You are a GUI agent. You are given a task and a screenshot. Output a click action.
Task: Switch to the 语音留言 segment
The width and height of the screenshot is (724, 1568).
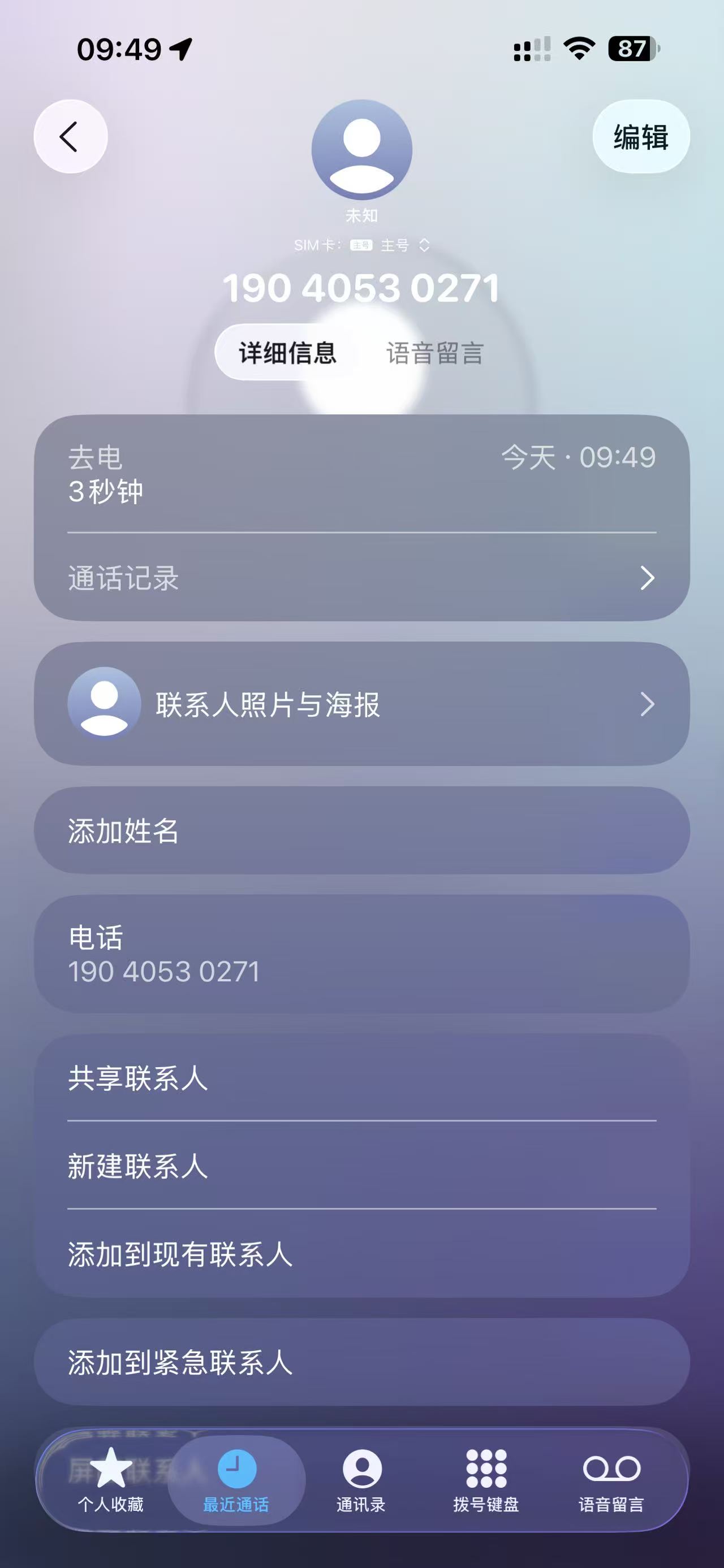(x=435, y=353)
